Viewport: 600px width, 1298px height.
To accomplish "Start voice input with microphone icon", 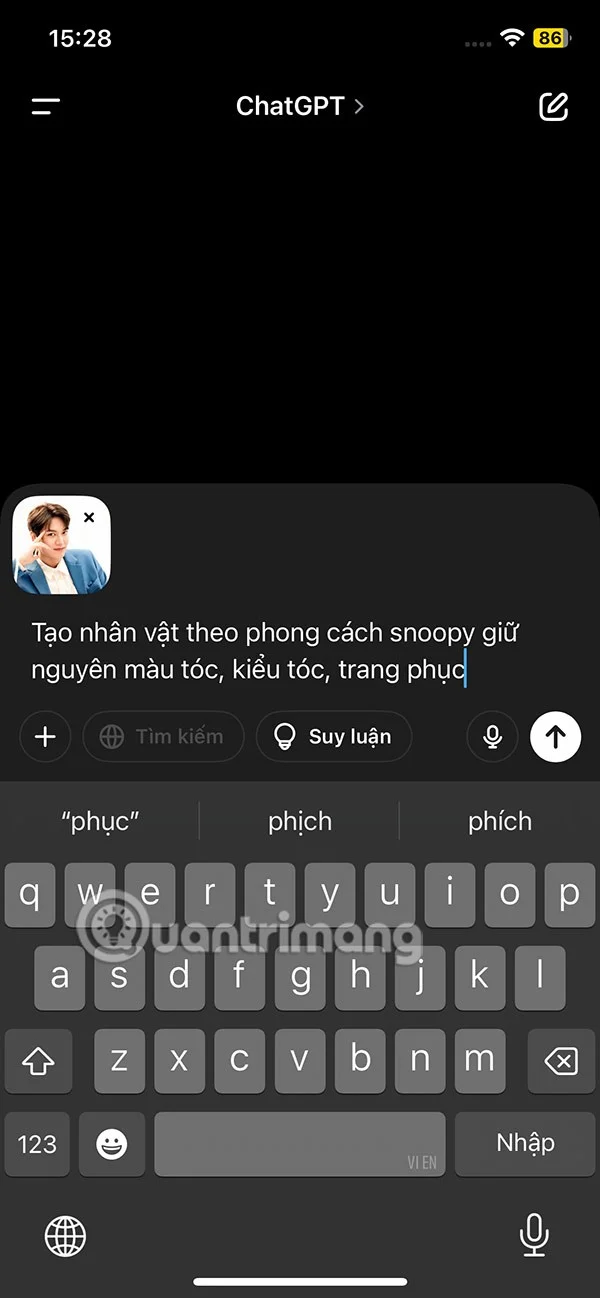I will [x=492, y=737].
